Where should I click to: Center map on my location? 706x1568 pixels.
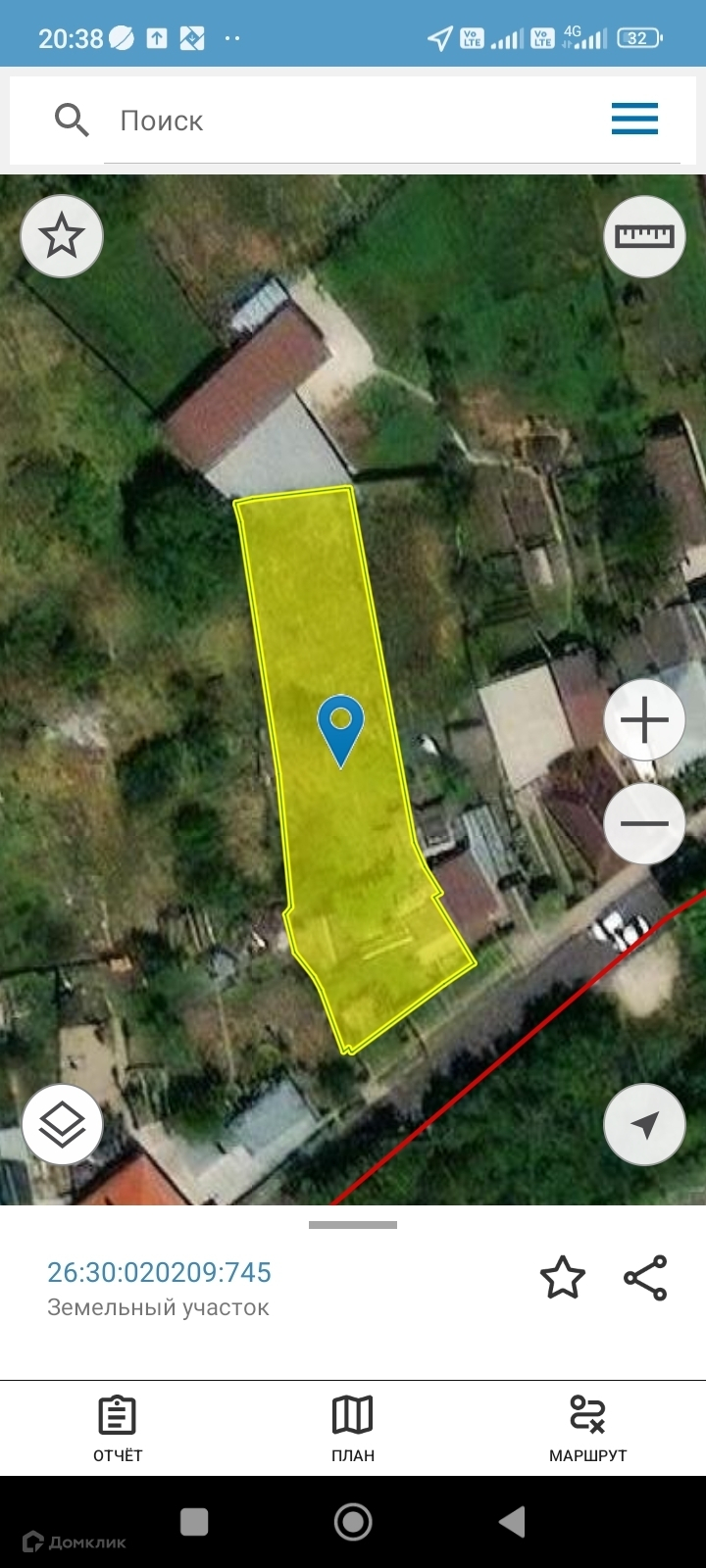coord(644,1125)
